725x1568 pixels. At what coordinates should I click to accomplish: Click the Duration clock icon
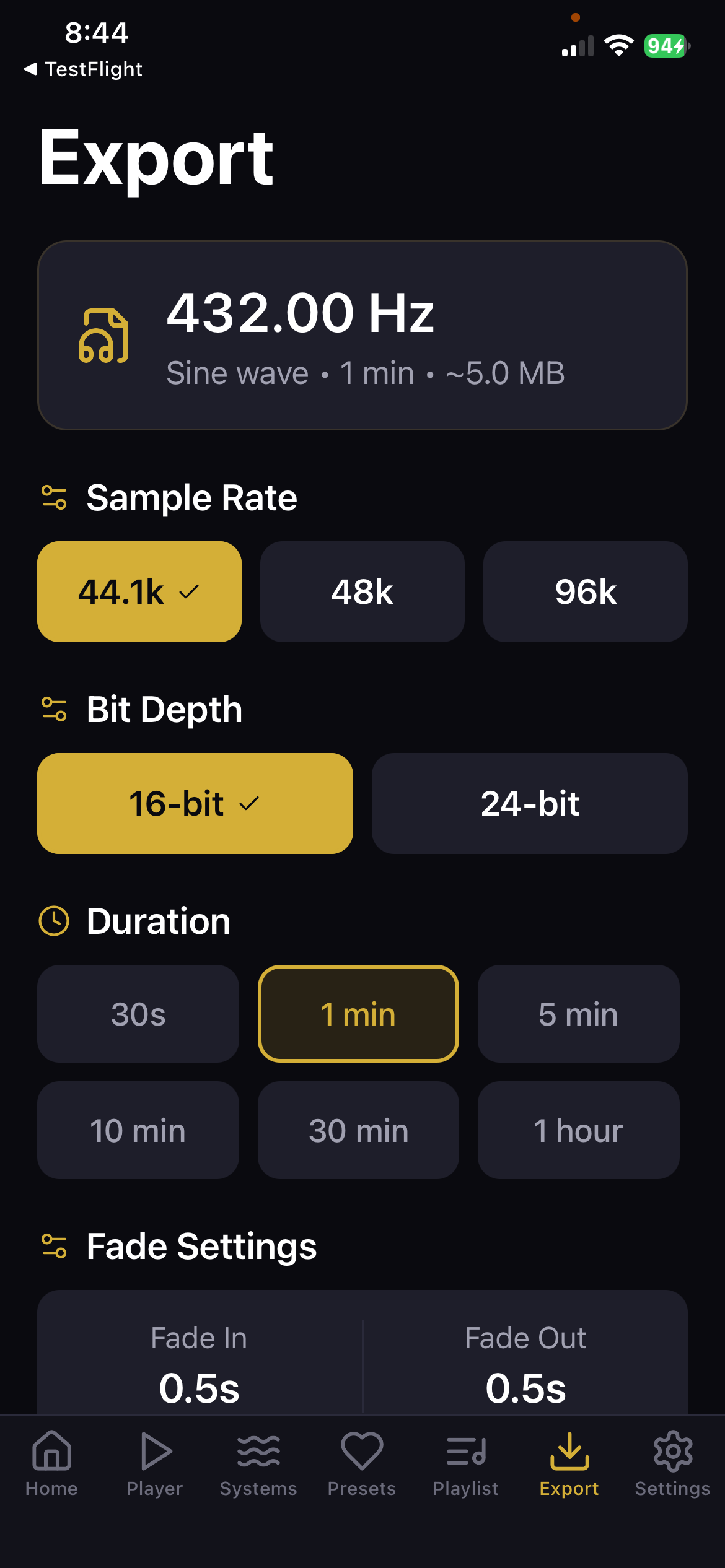[x=55, y=922]
